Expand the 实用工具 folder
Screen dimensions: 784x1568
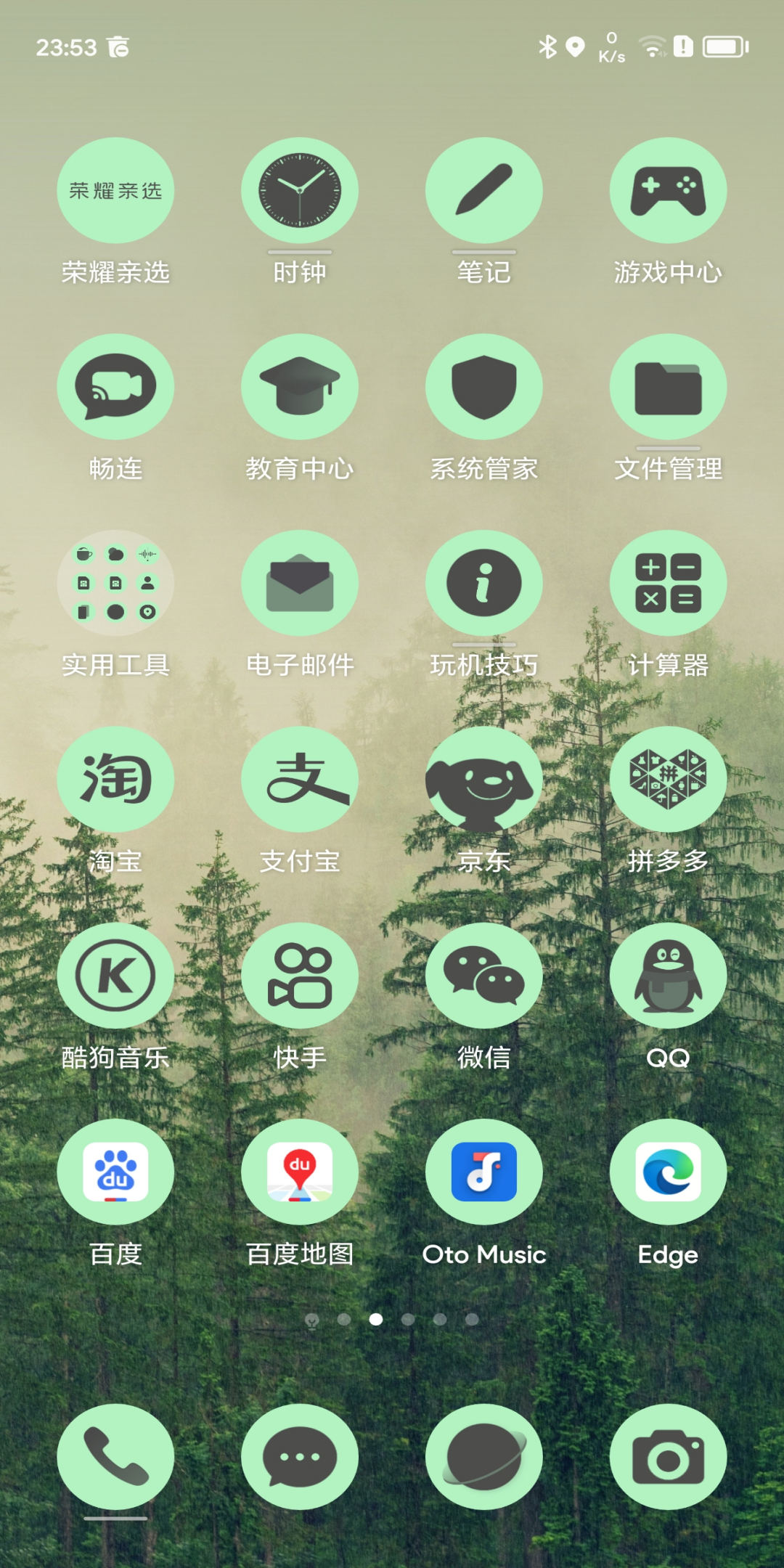click(115, 583)
